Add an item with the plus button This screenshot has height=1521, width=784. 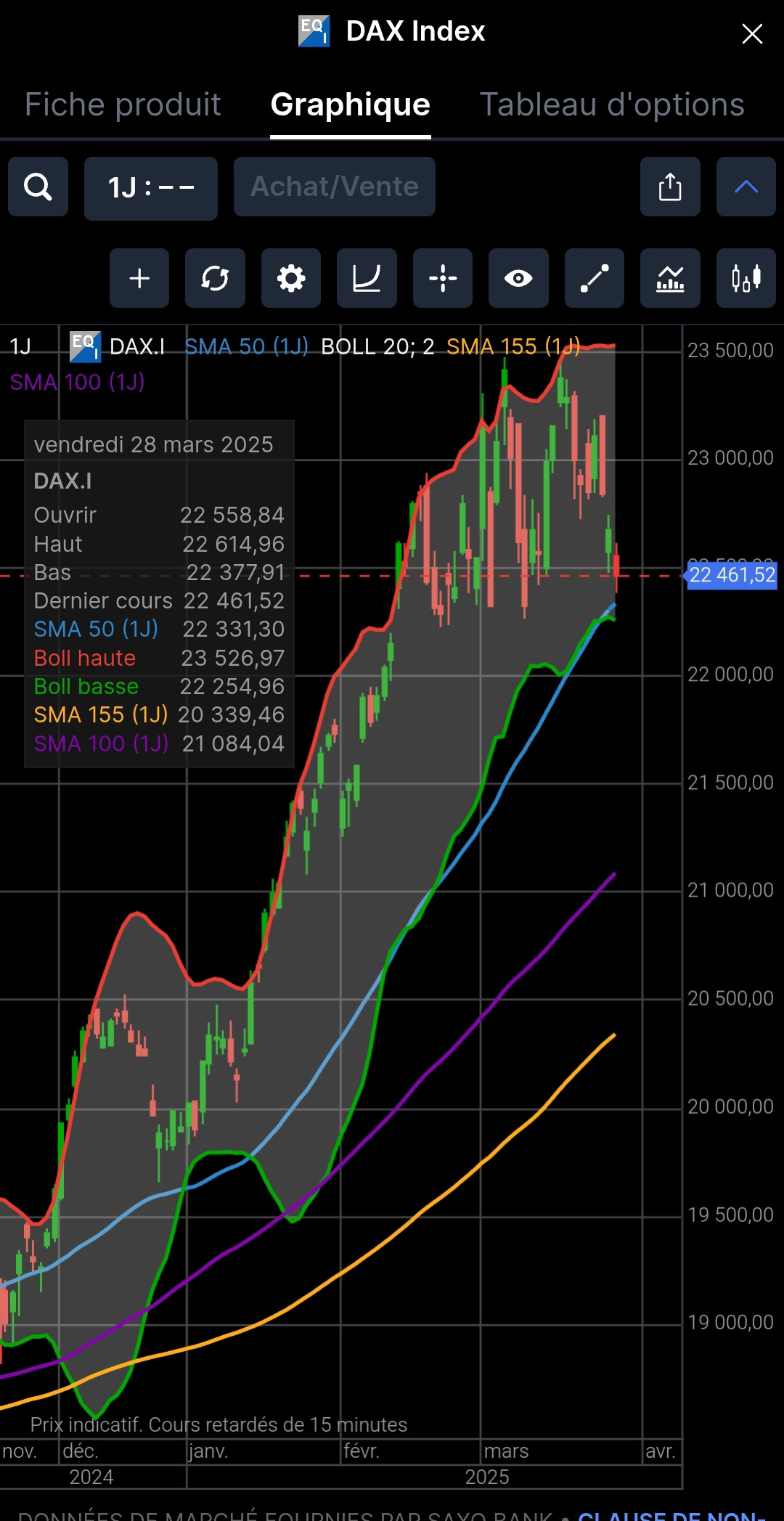pyautogui.click(x=139, y=278)
